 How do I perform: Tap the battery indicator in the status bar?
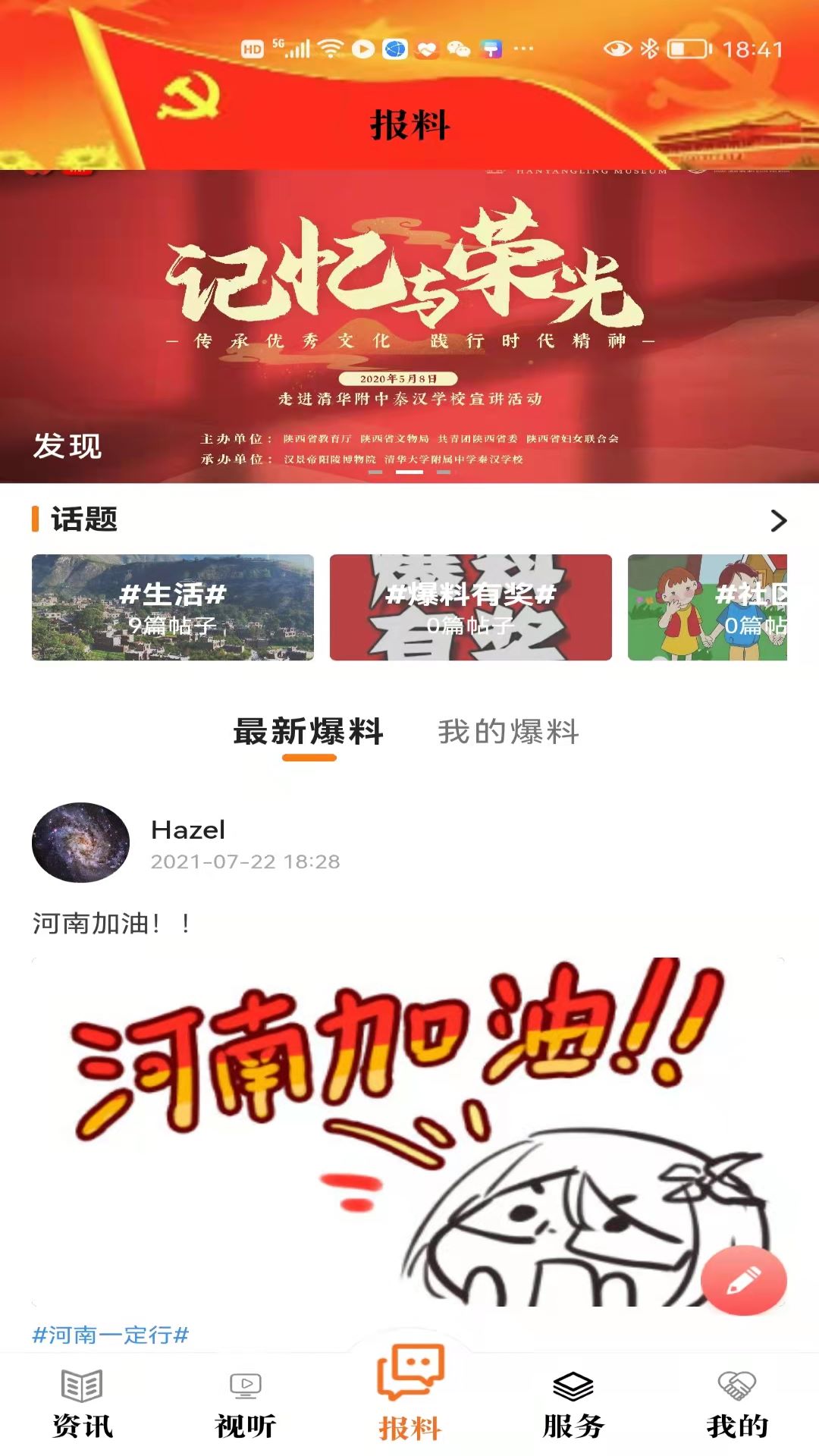pyautogui.click(x=687, y=47)
